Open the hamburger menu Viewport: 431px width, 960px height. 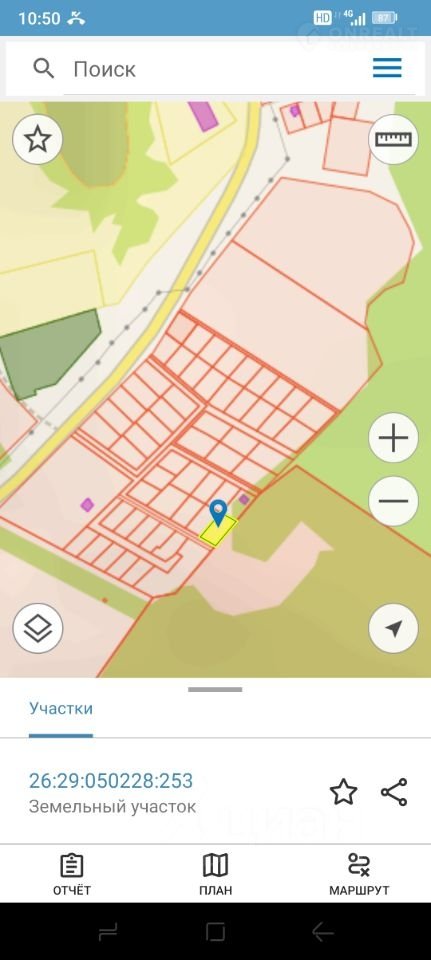(x=387, y=68)
